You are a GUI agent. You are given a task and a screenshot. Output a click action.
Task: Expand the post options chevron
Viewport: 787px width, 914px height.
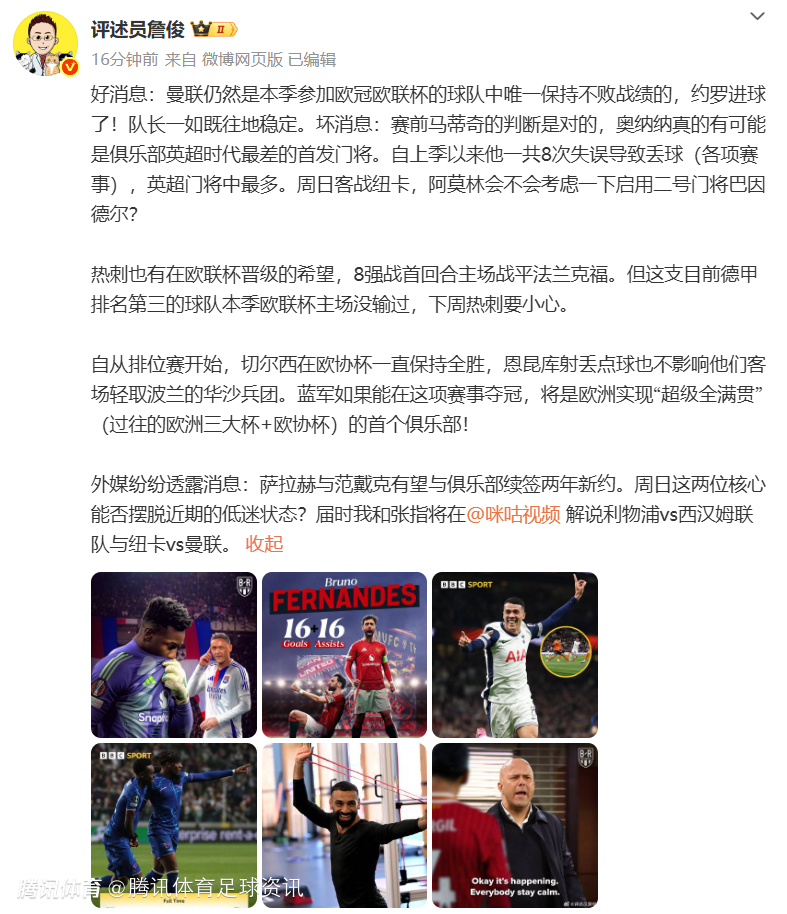758,17
